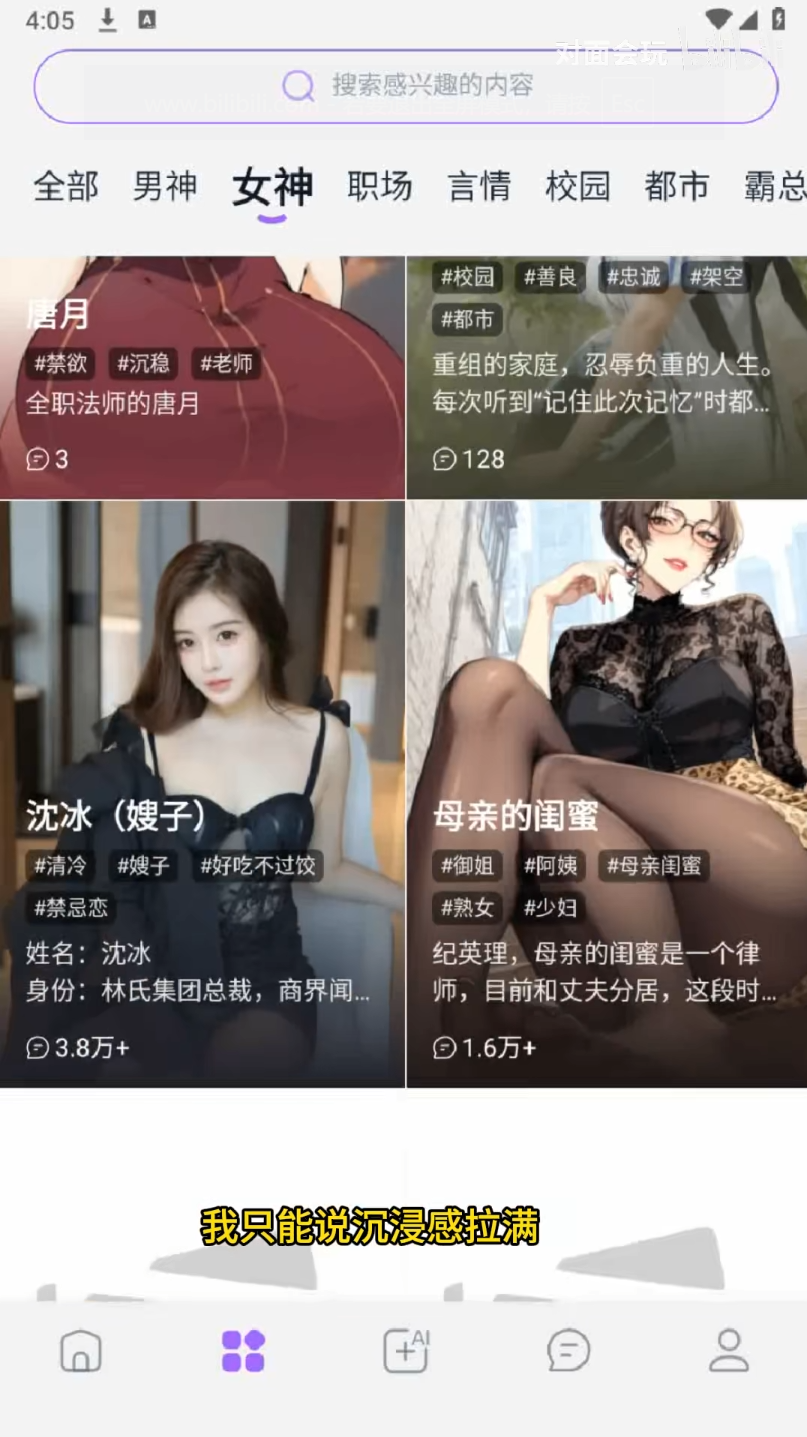Viewport: 807px width, 1437px height.
Task: Open the 沈冰（嫂子）character card
Action: (202, 793)
